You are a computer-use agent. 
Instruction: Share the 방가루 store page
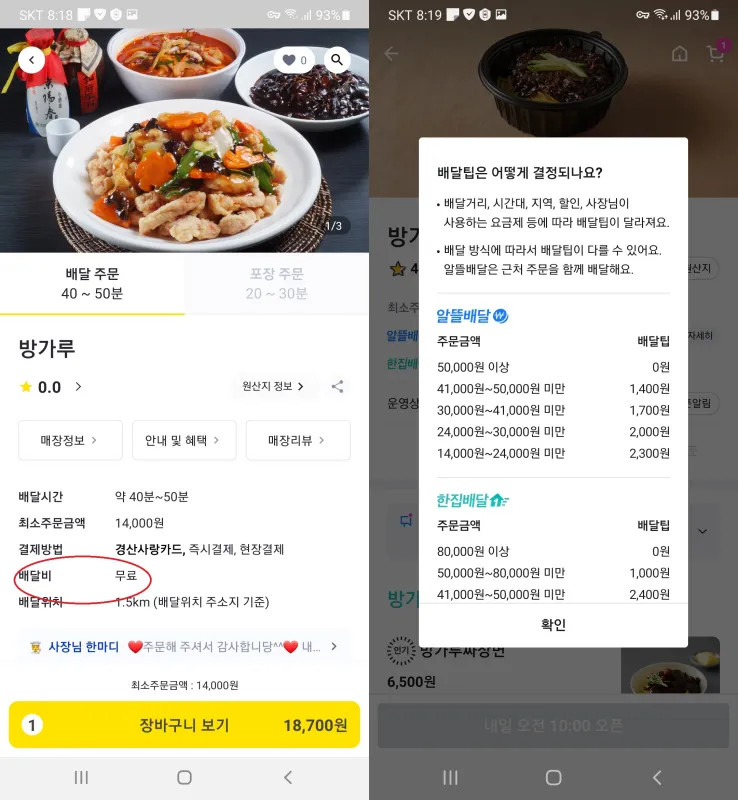tap(337, 386)
